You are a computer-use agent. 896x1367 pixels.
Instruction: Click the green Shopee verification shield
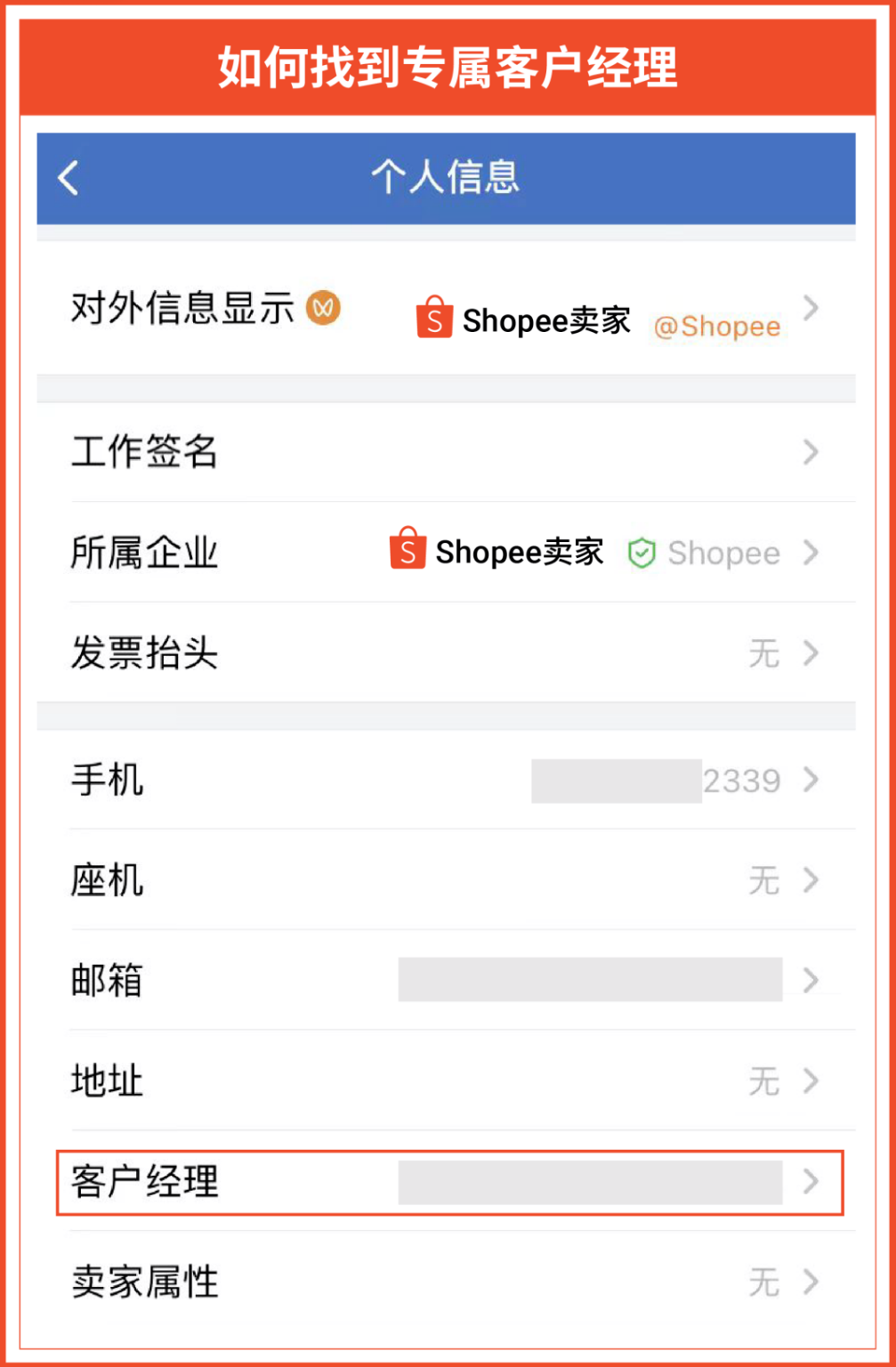[x=643, y=553]
